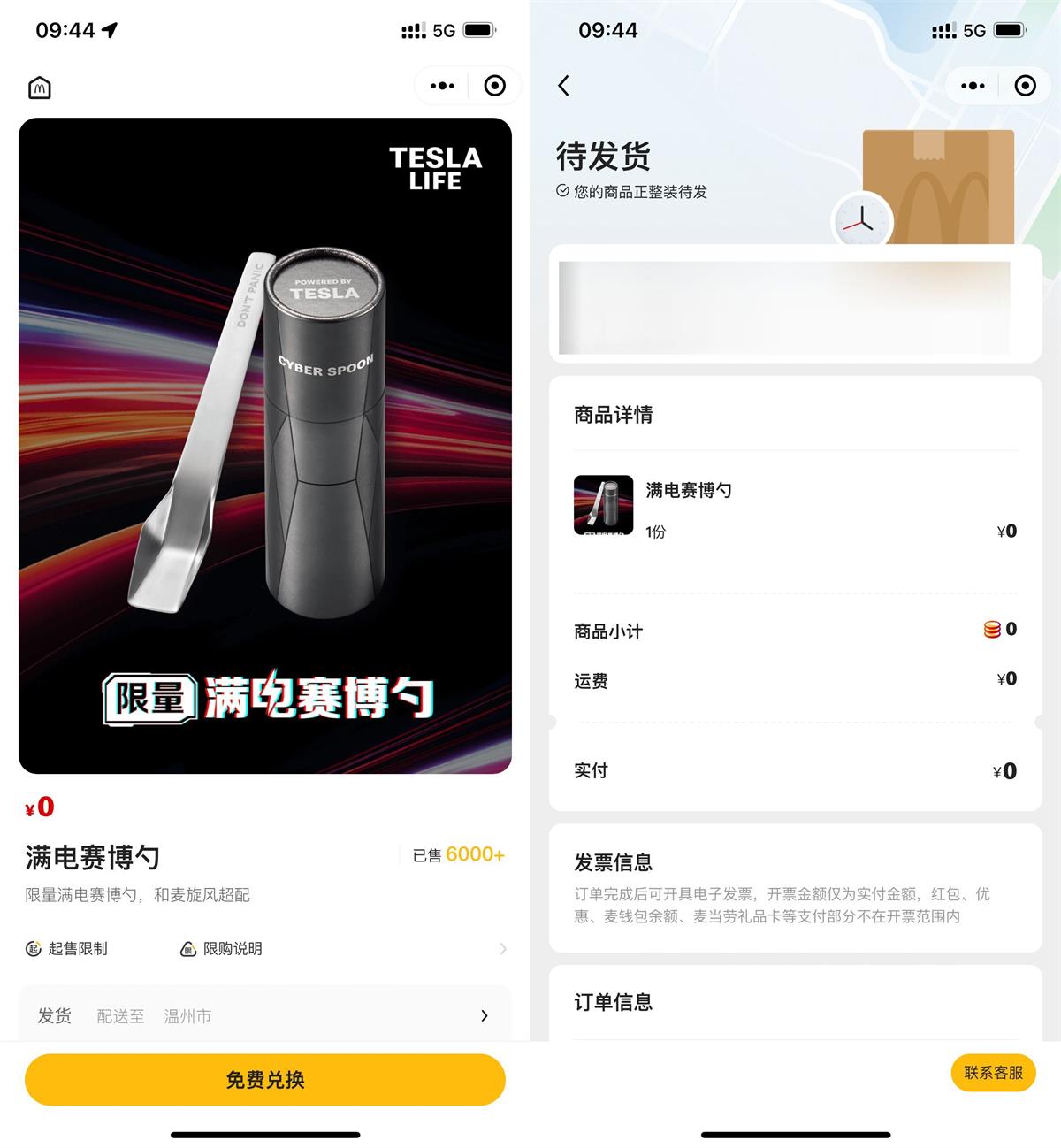Expand the 订单信息 section

(613, 1003)
